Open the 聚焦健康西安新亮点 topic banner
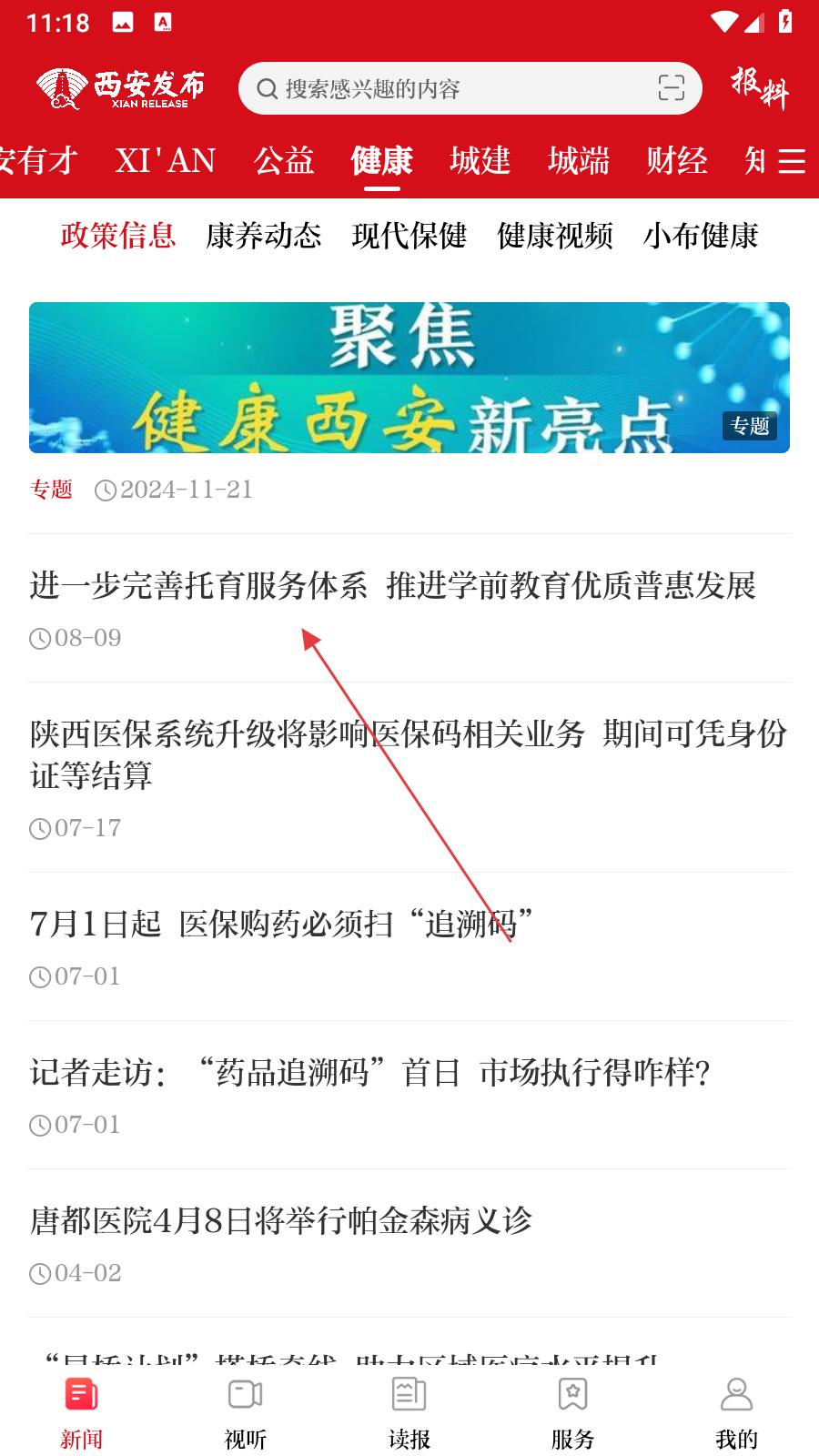The height and width of the screenshot is (1456, 819). pos(409,377)
